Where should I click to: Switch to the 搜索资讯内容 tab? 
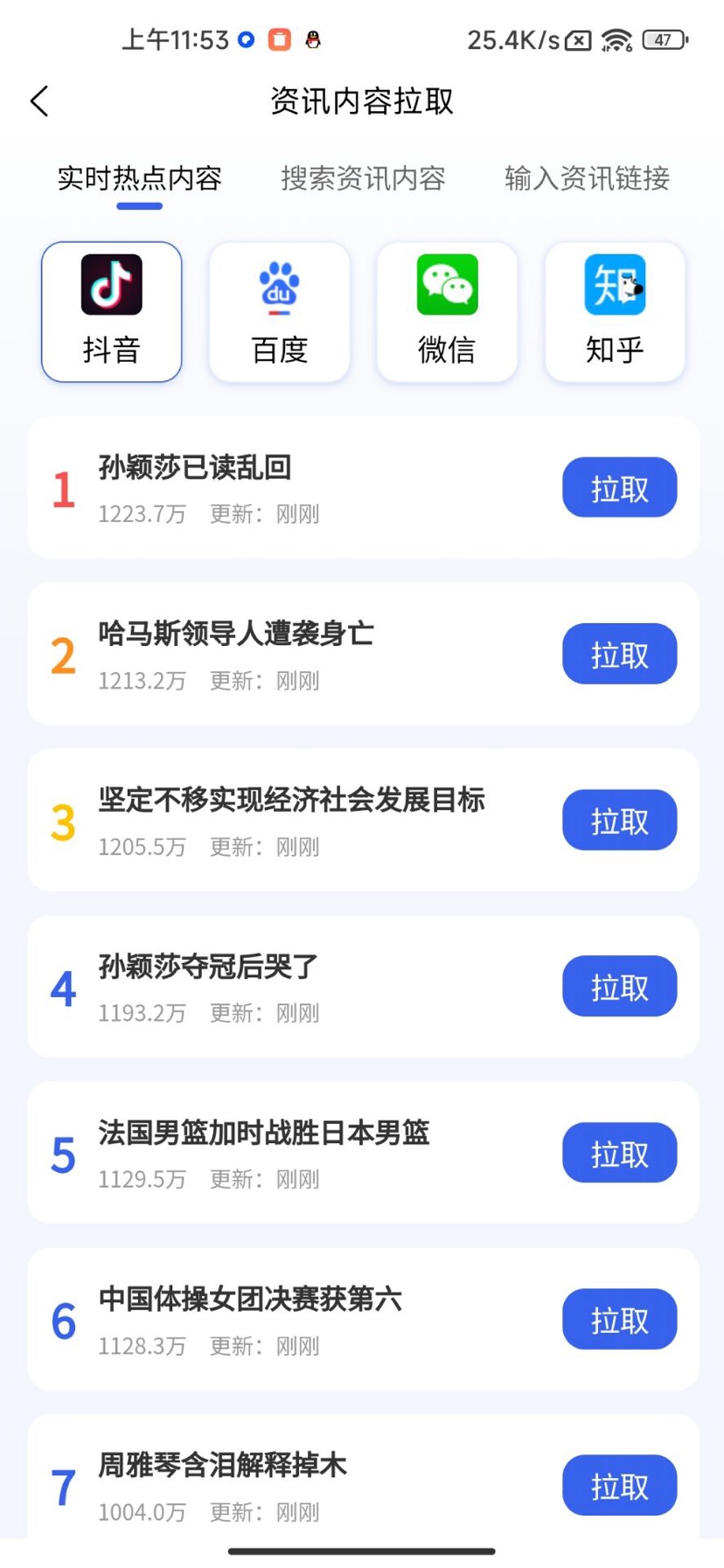point(363,178)
